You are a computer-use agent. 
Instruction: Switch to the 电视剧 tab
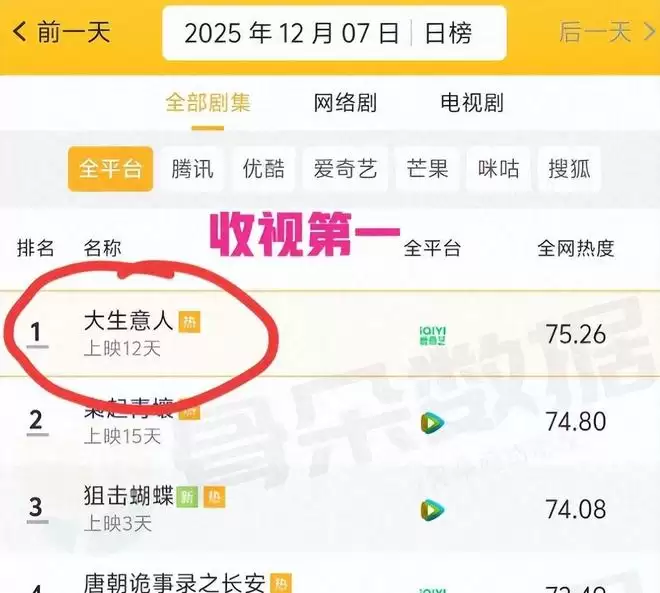(472, 102)
